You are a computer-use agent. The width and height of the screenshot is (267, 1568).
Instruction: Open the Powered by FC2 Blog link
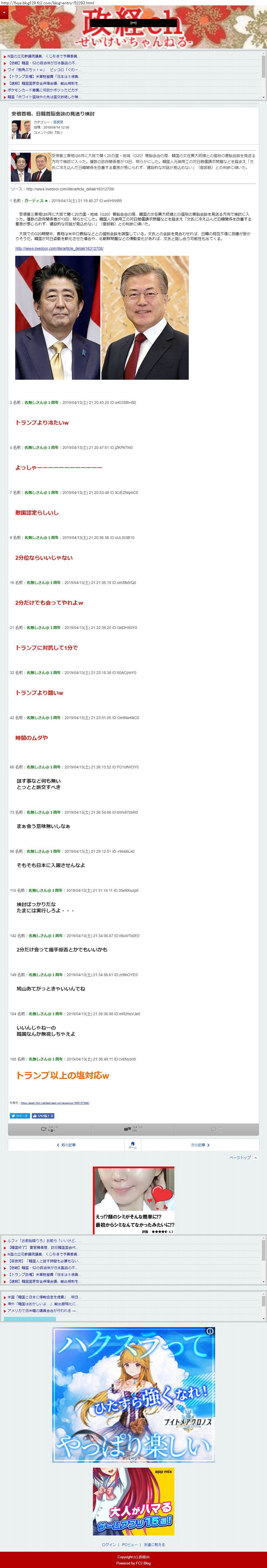[134, 1563]
